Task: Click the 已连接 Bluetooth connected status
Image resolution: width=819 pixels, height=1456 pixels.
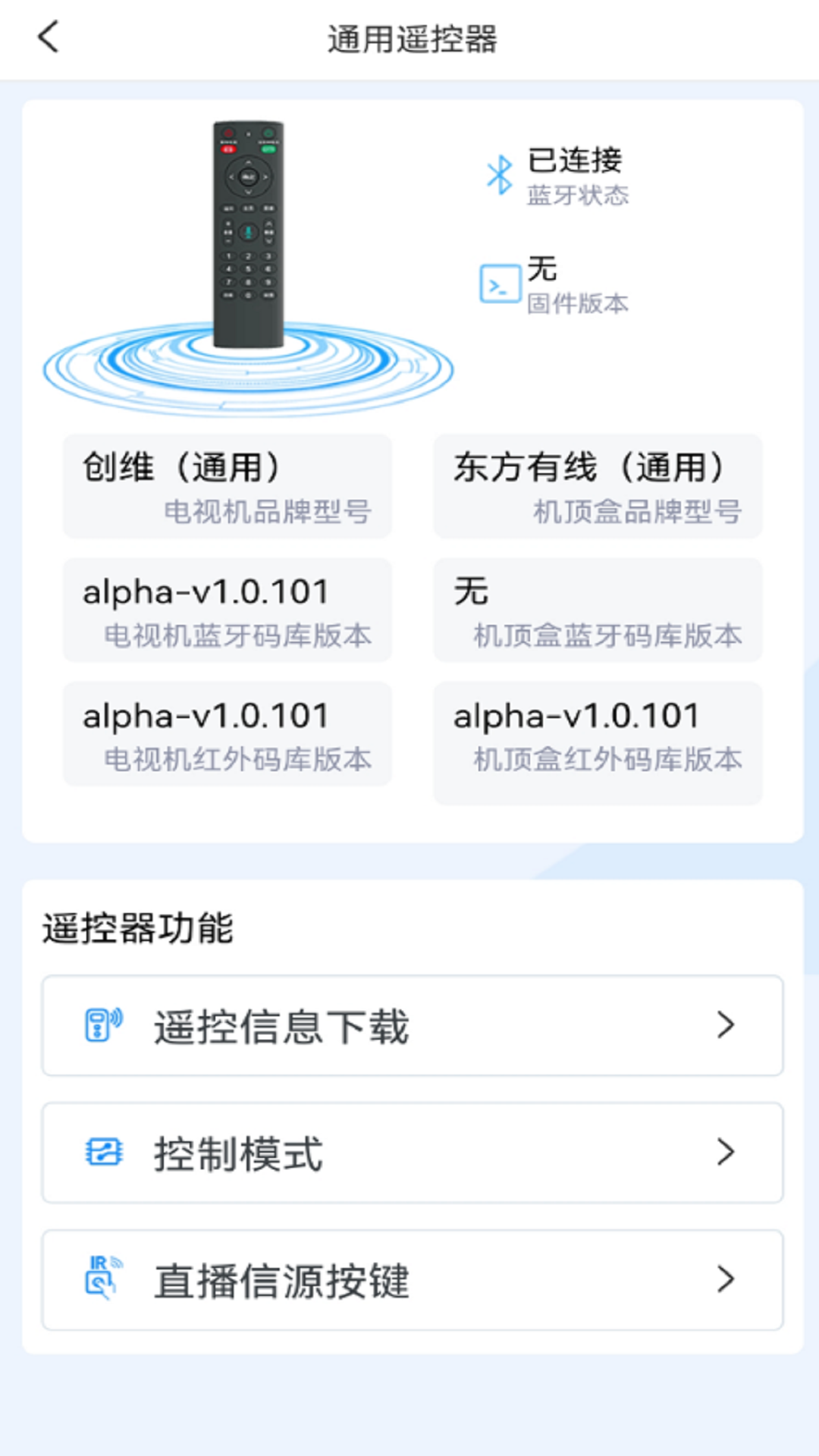Action: point(575,162)
